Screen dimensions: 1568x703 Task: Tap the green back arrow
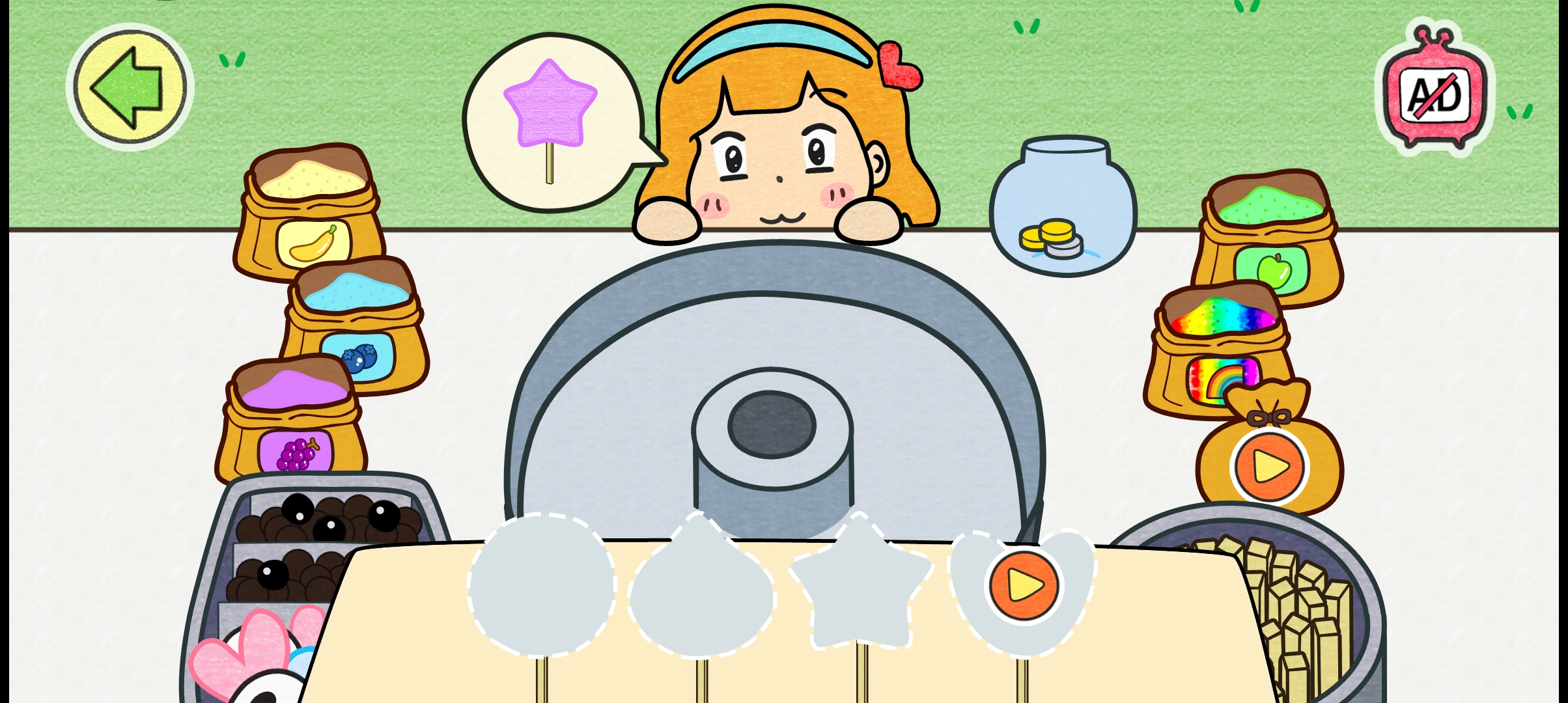(x=130, y=87)
